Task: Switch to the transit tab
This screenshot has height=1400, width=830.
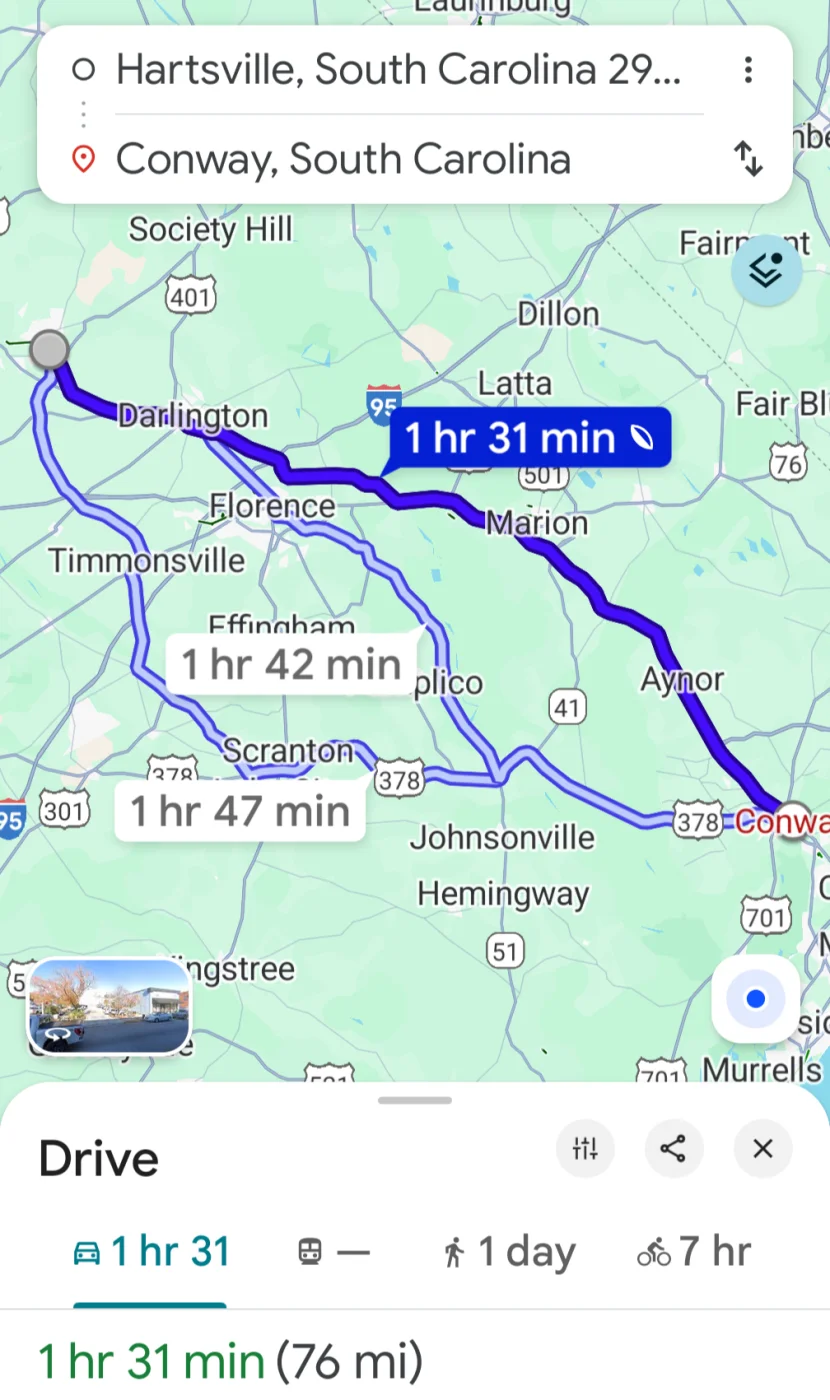Action: [334, 1252]
